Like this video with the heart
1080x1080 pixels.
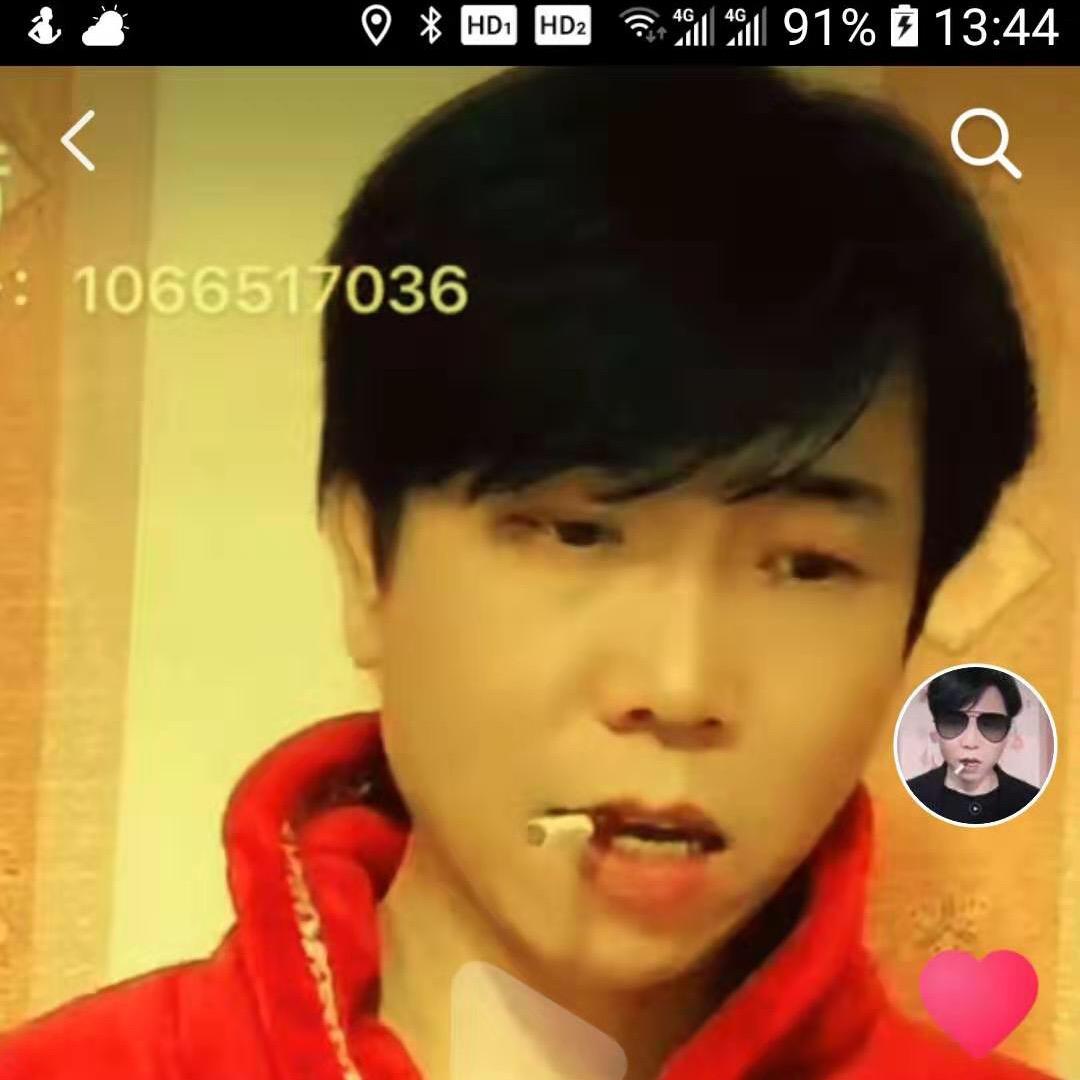click(978, 1001)
